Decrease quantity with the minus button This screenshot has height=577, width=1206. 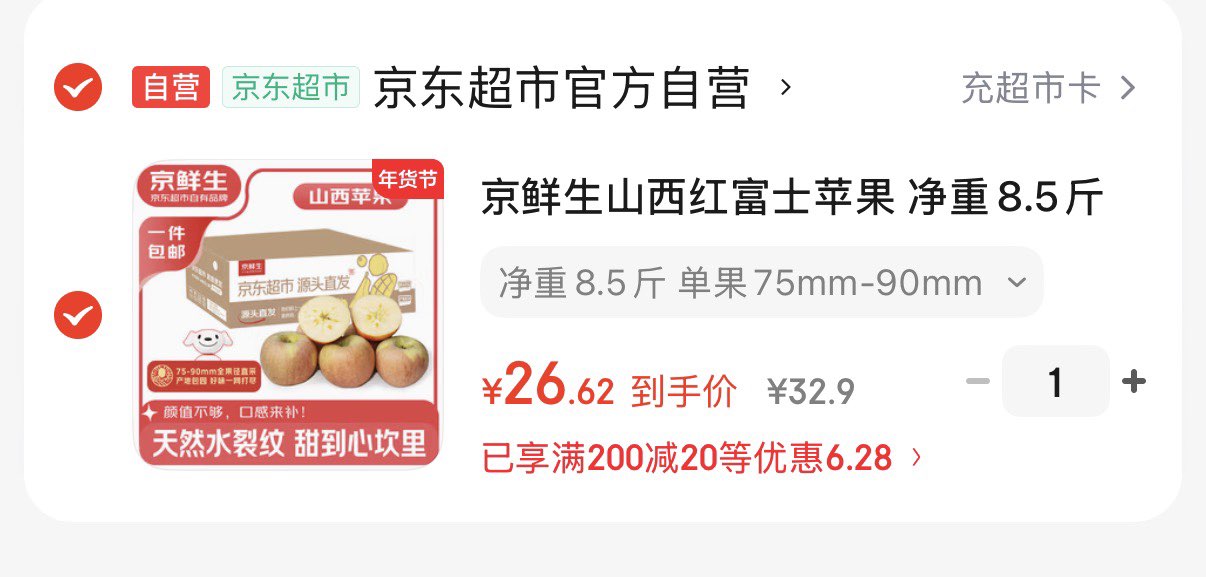[978, 381]
